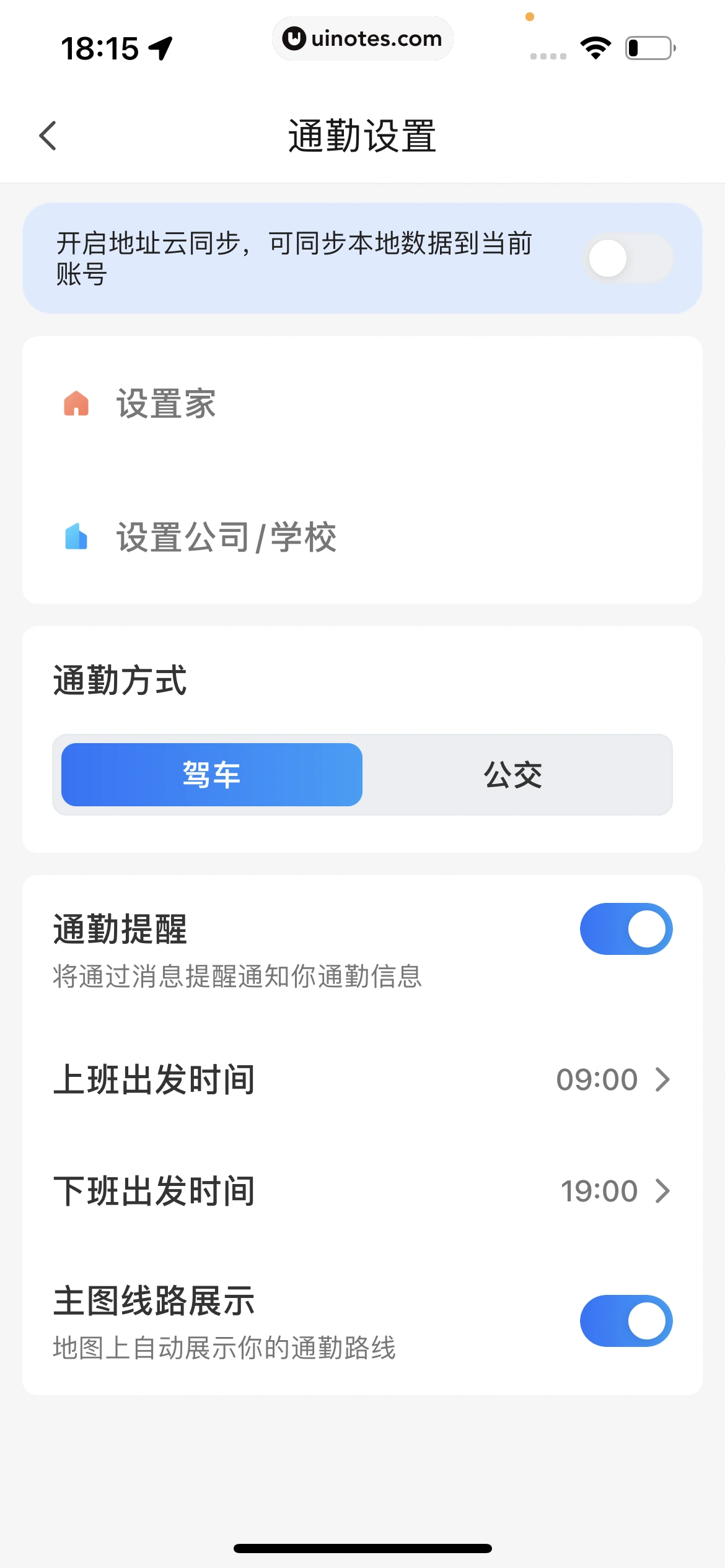Switch commute mode to 公交

coord(513,775)
